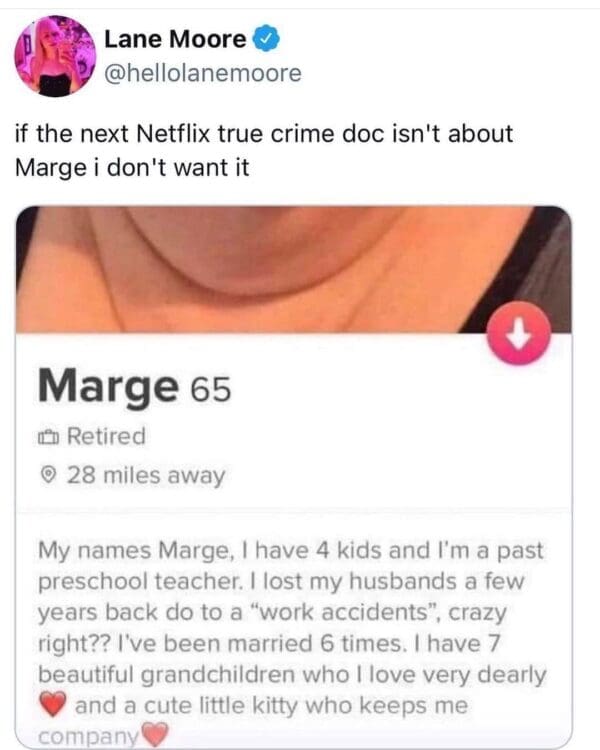
Task: Open Lane Moore's profile picture
Action: [x=54, y=56]
